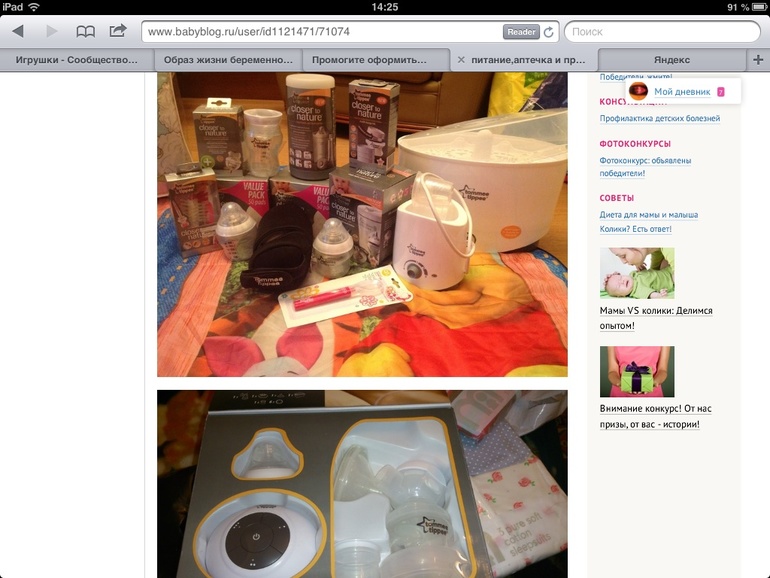770x578 pixels.
Task: Go forward to next page
Action: 52,32
